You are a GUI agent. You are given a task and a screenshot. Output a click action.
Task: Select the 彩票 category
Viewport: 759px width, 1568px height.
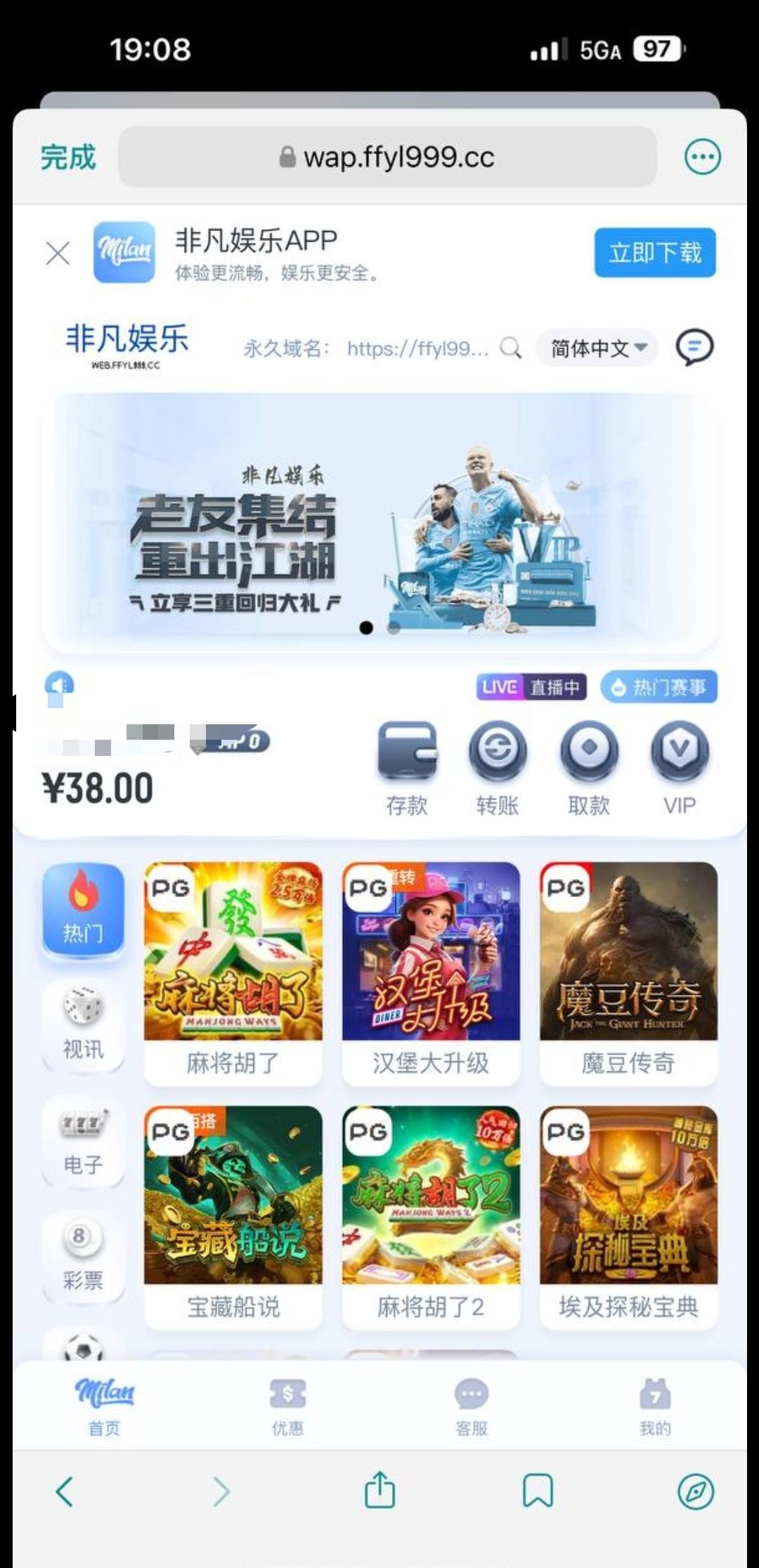point(83,1257)
